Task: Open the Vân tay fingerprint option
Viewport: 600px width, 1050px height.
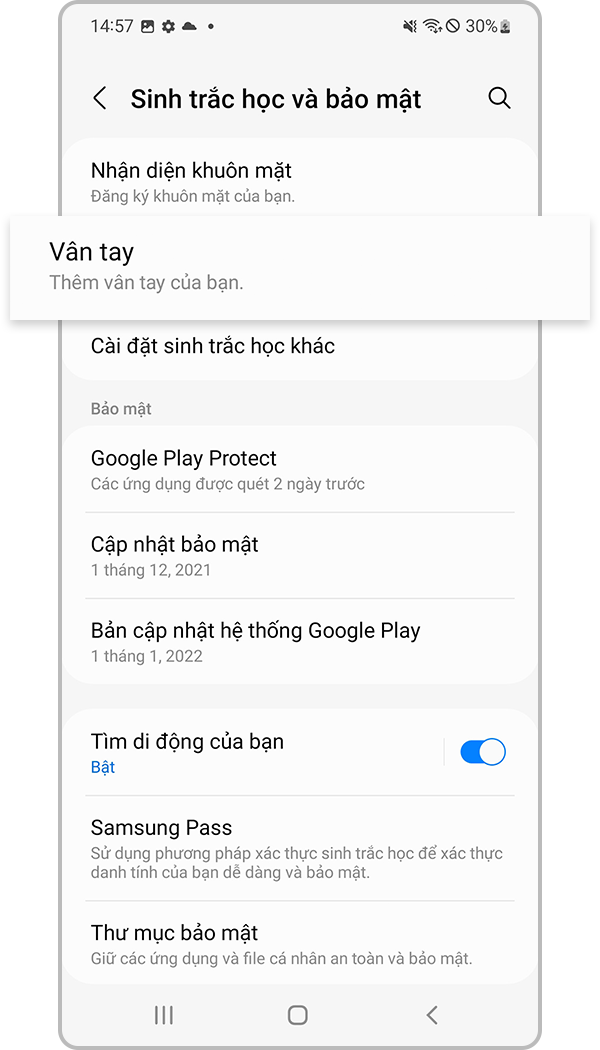Action: tap(300, 266)
